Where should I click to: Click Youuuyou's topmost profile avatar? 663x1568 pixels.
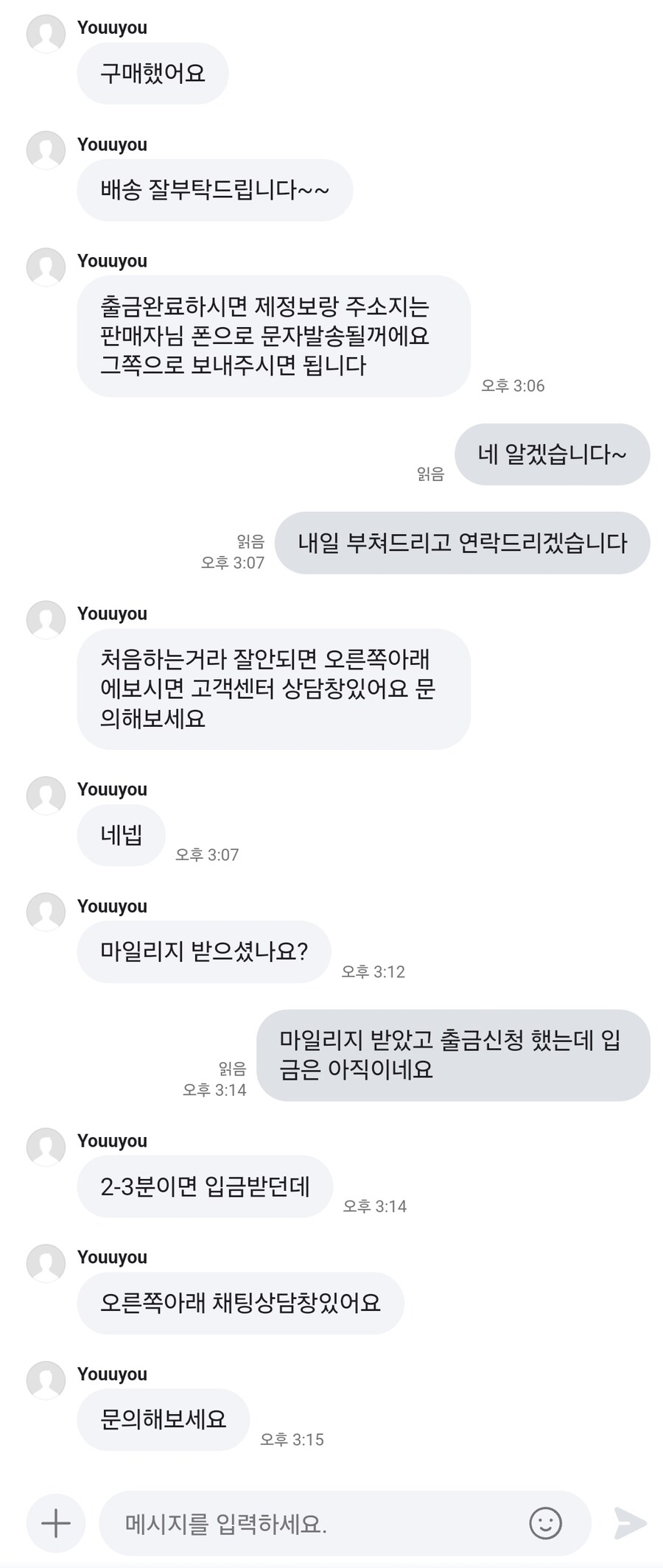tap(47, 32)
